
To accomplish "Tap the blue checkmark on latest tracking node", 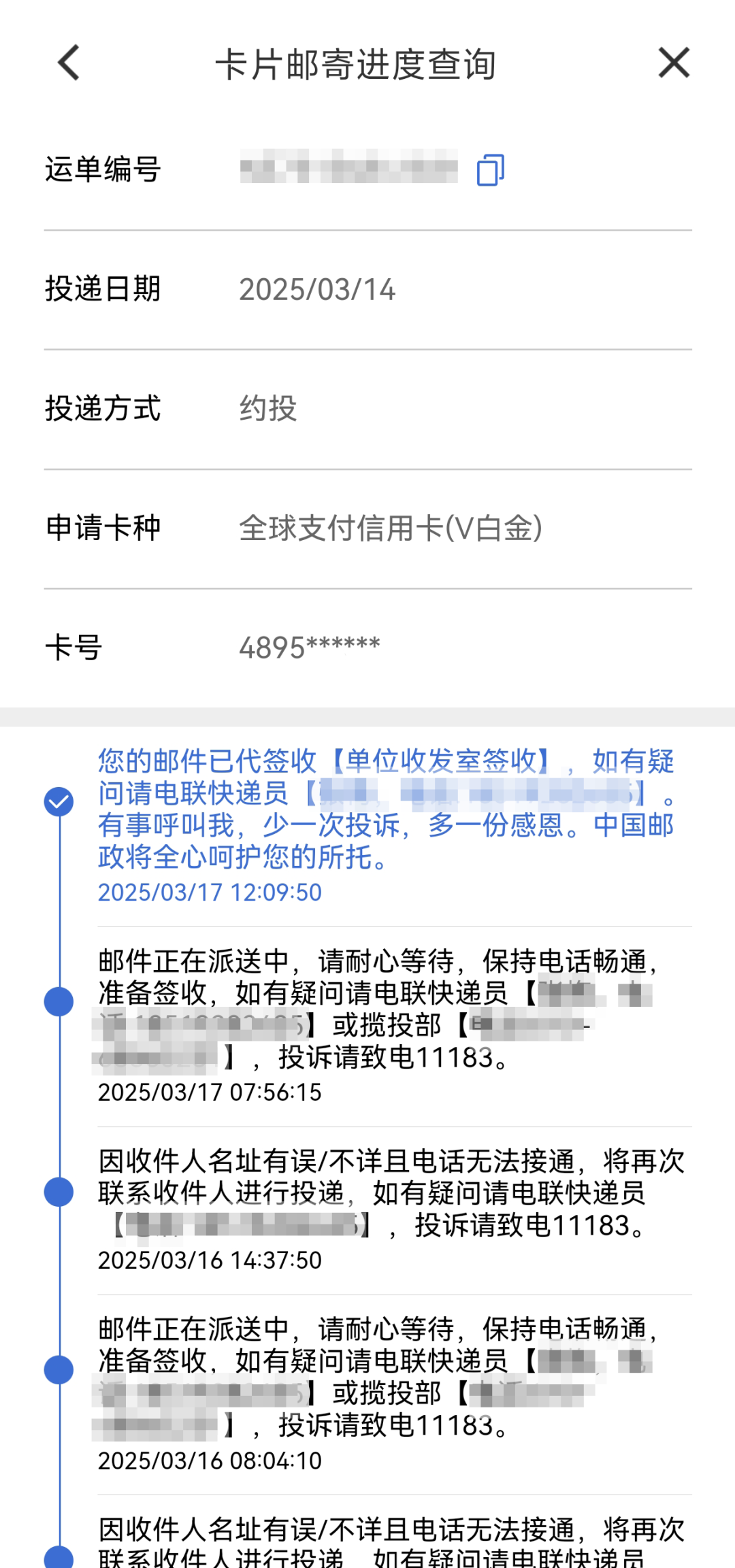I will (x=60, y=801).
